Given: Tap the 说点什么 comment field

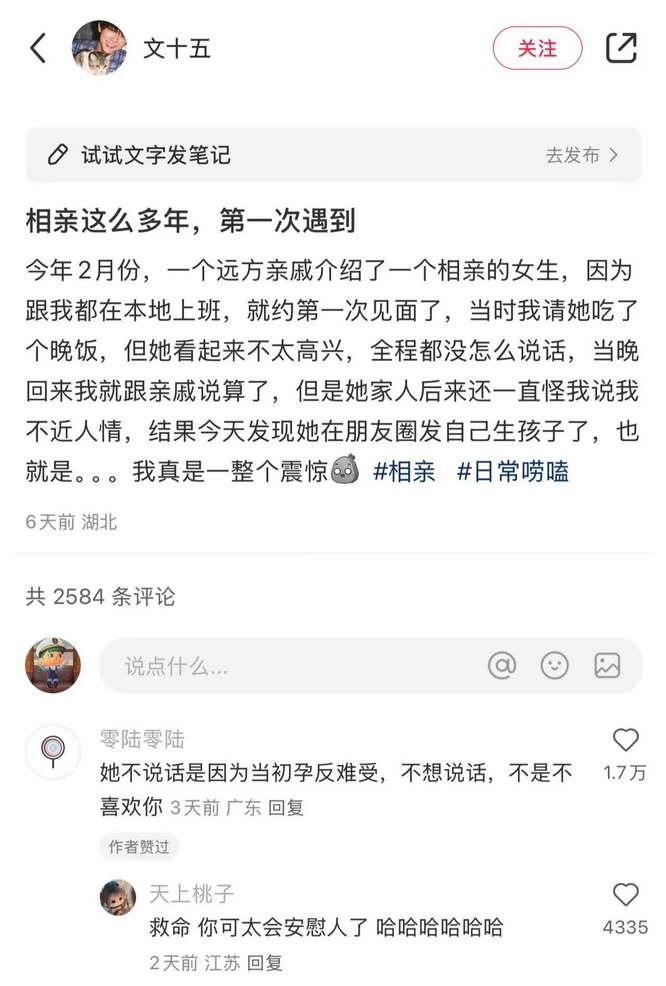Looking at the screenshot, I should (290, 665).
